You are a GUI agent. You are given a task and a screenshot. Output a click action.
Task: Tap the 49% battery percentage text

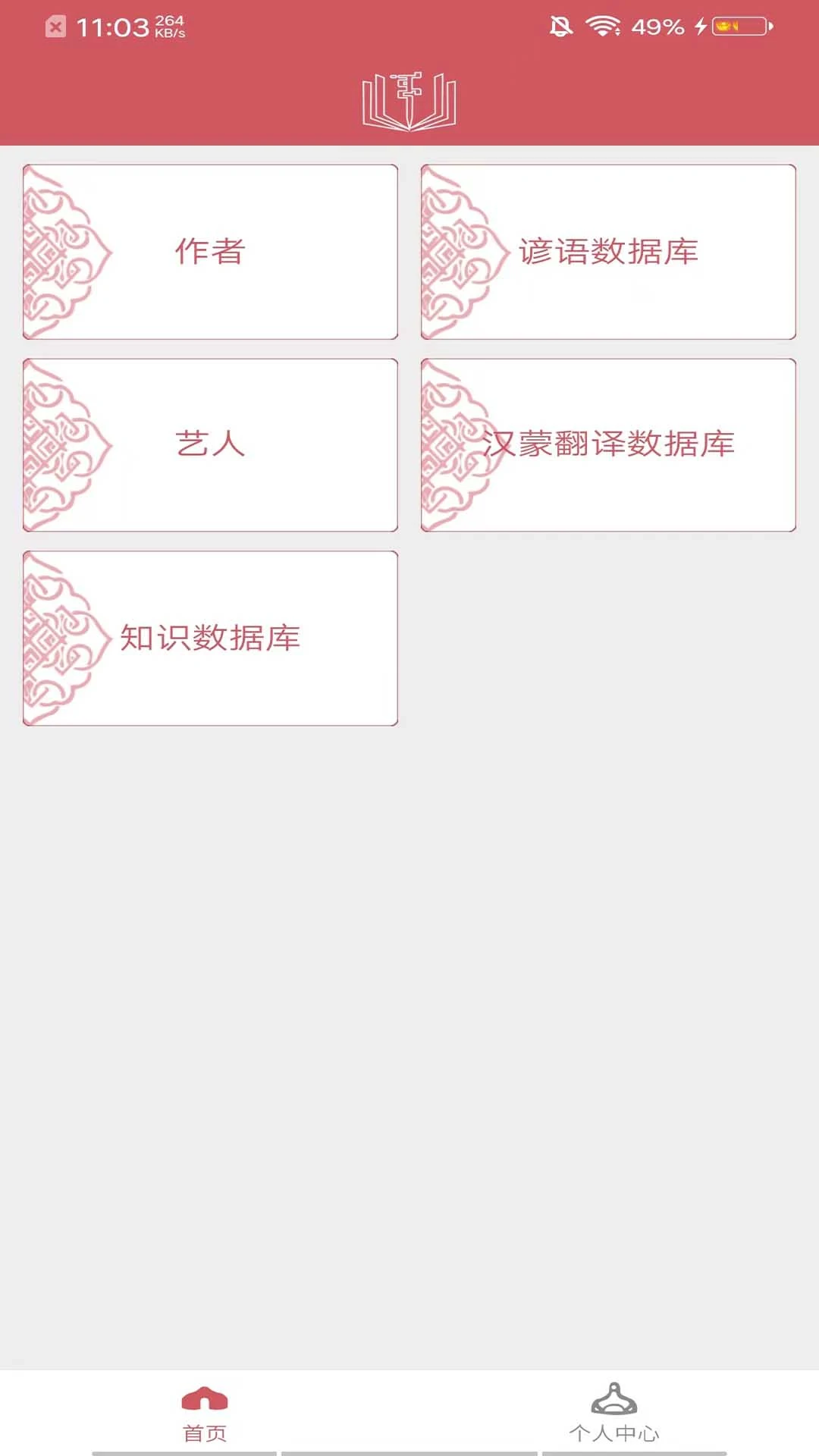(658, 25)
